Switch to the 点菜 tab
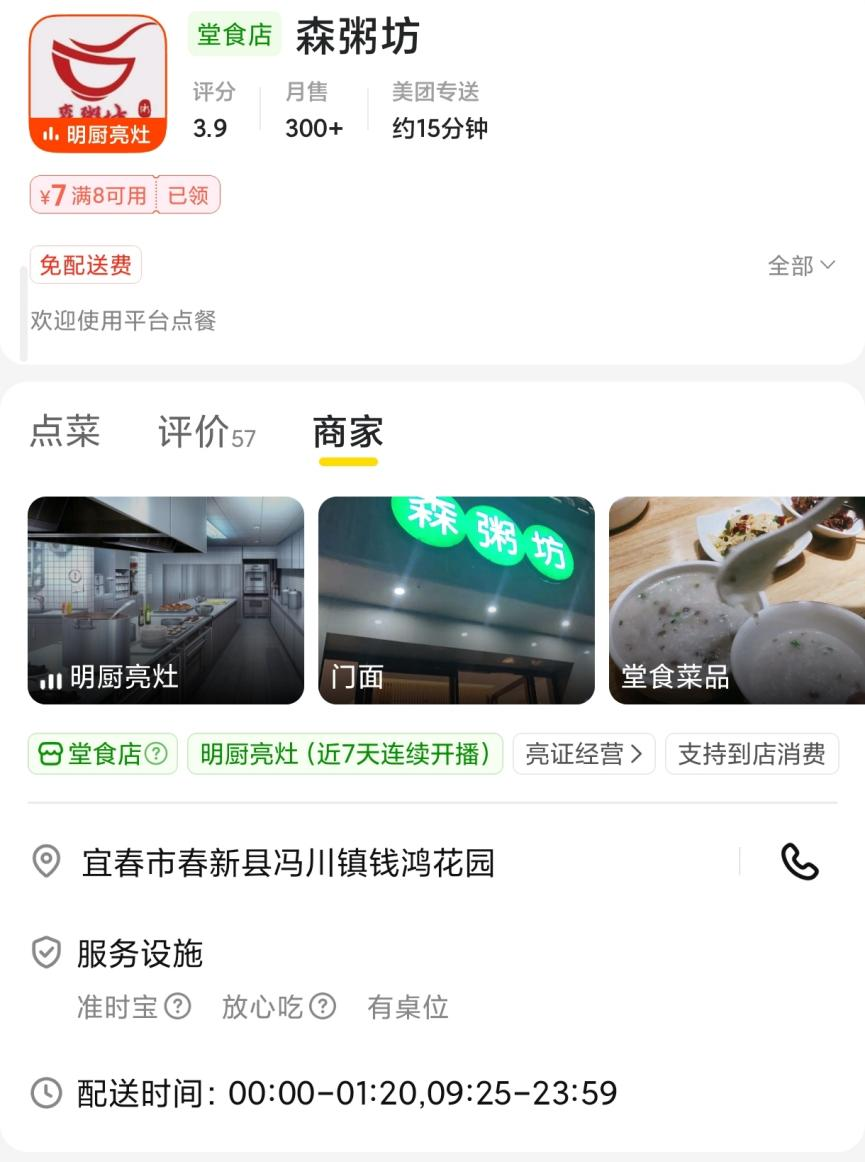The image size is (865, 1162). pyautogui.click(x=65, y=432)
